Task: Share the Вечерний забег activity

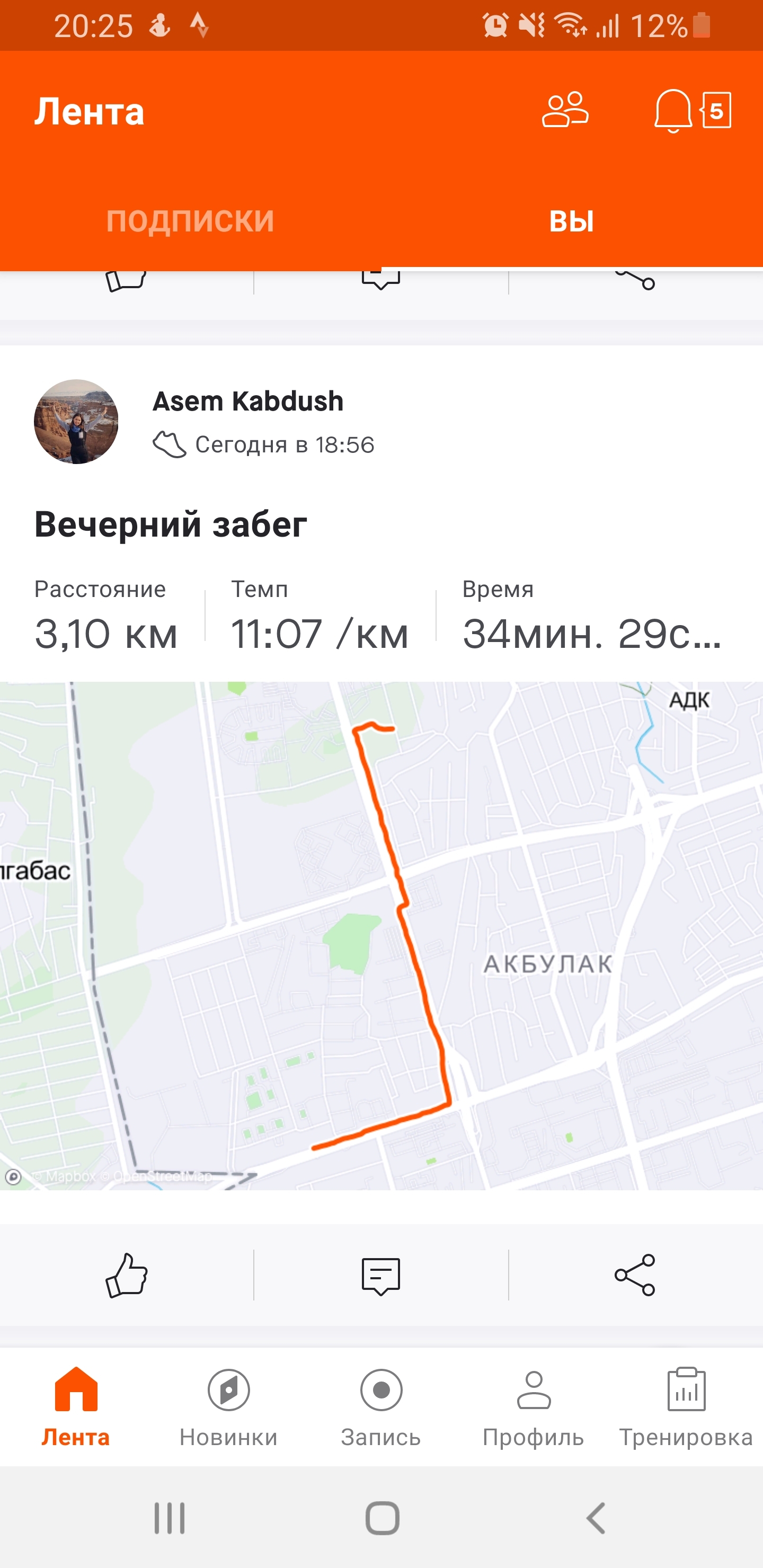Action: point(635,1275)
